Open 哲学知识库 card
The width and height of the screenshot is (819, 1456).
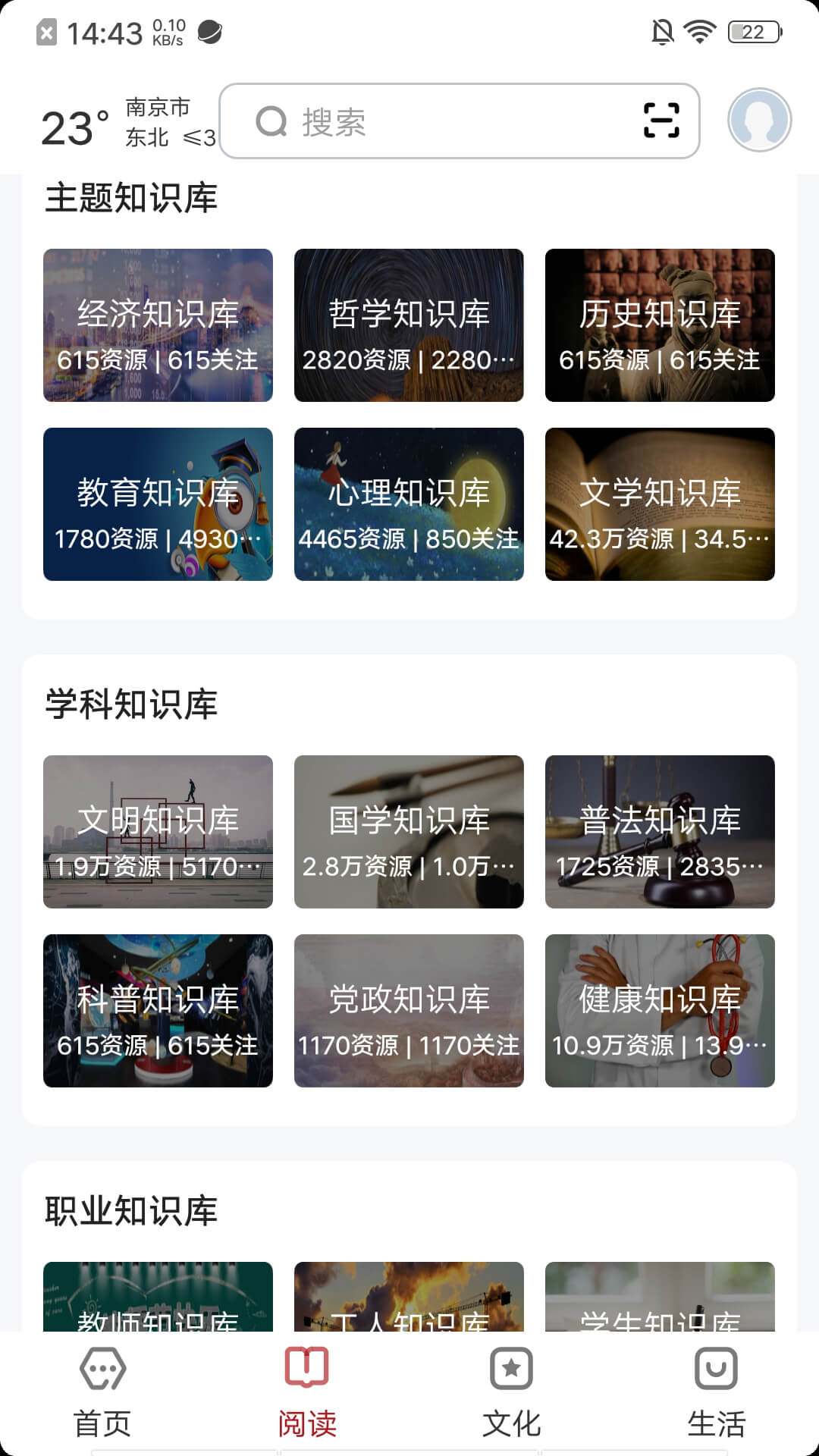tap(409, 325)
